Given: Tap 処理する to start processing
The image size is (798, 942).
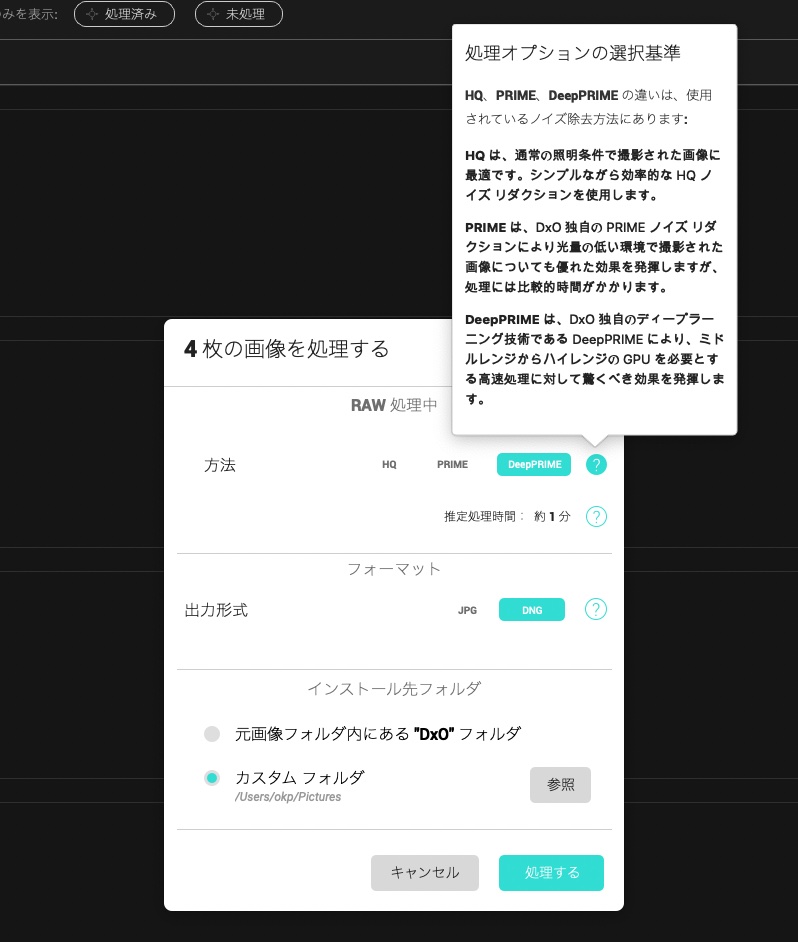Looking at the screenshot, I should (x=551, y=873).
